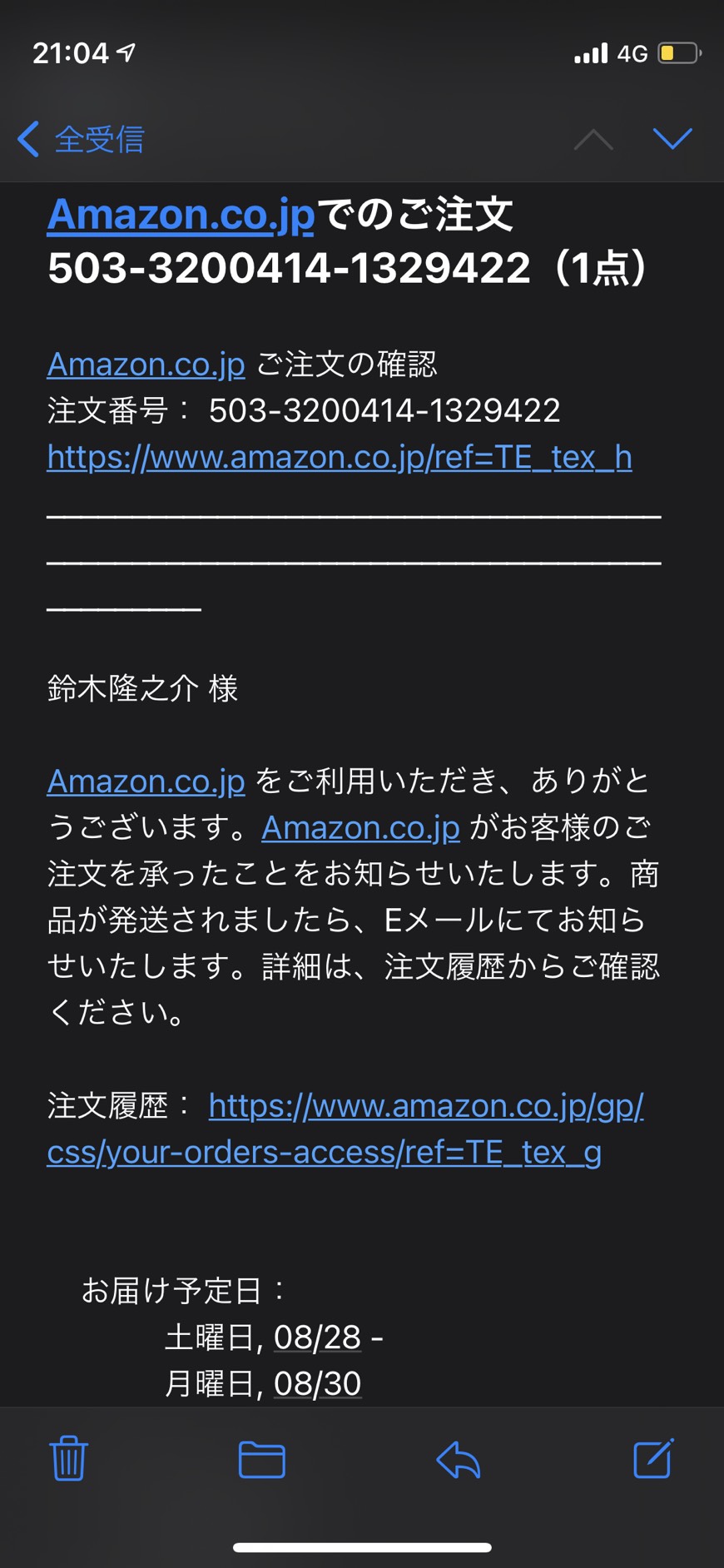Reply to this email
This screenshot has height=1568, width=724.
tap(458, 1459)
